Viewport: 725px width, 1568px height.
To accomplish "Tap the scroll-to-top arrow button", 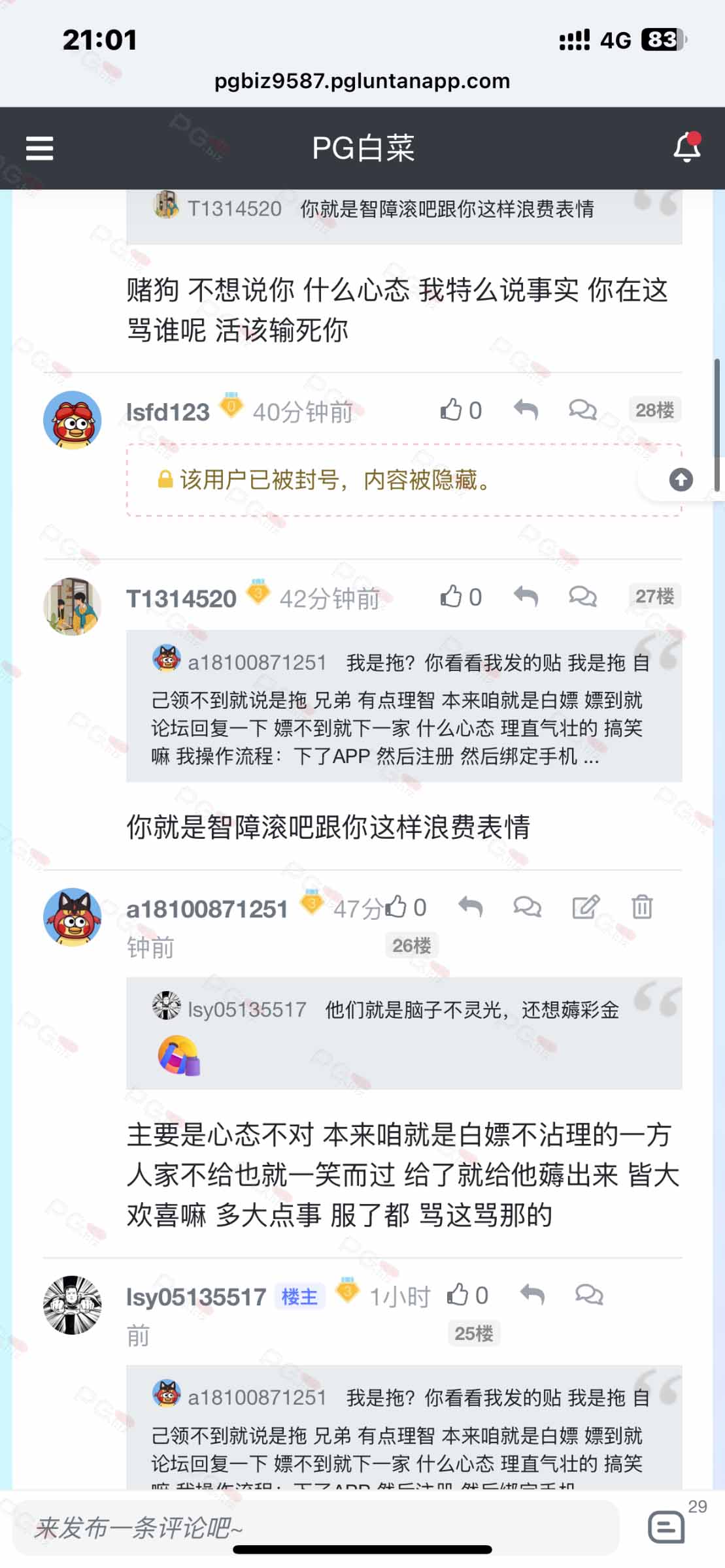I will [x=681, y=480].
